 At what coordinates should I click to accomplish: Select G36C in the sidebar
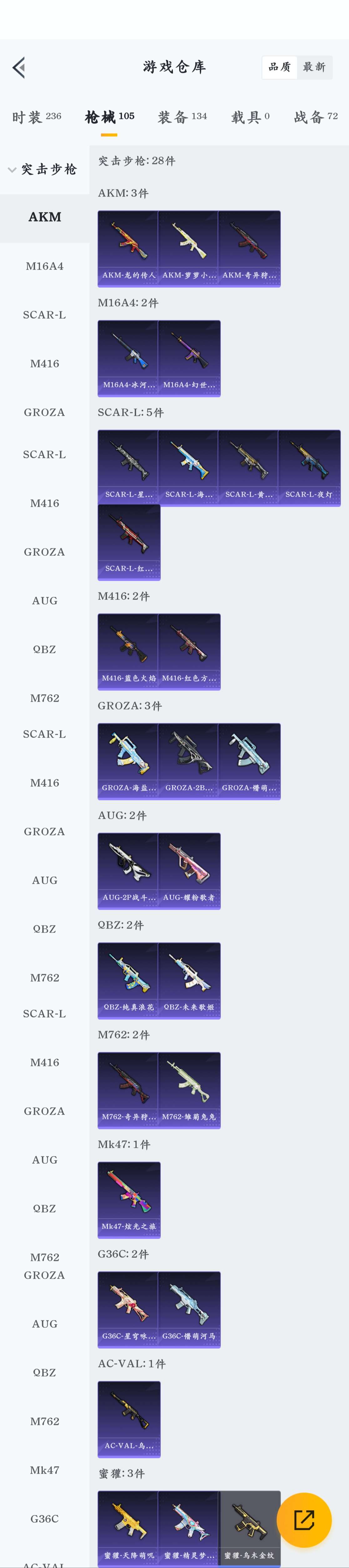pyautogui.click(x=44, y=1519)
